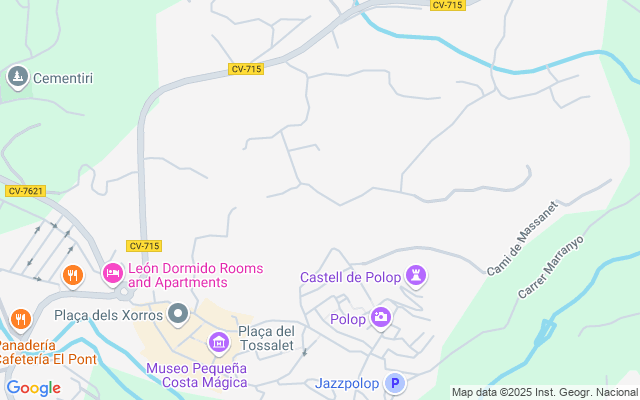Select León Dormido Rooms and Apartments pin
The image size is (640, 400).
click(x=113, y=274)
